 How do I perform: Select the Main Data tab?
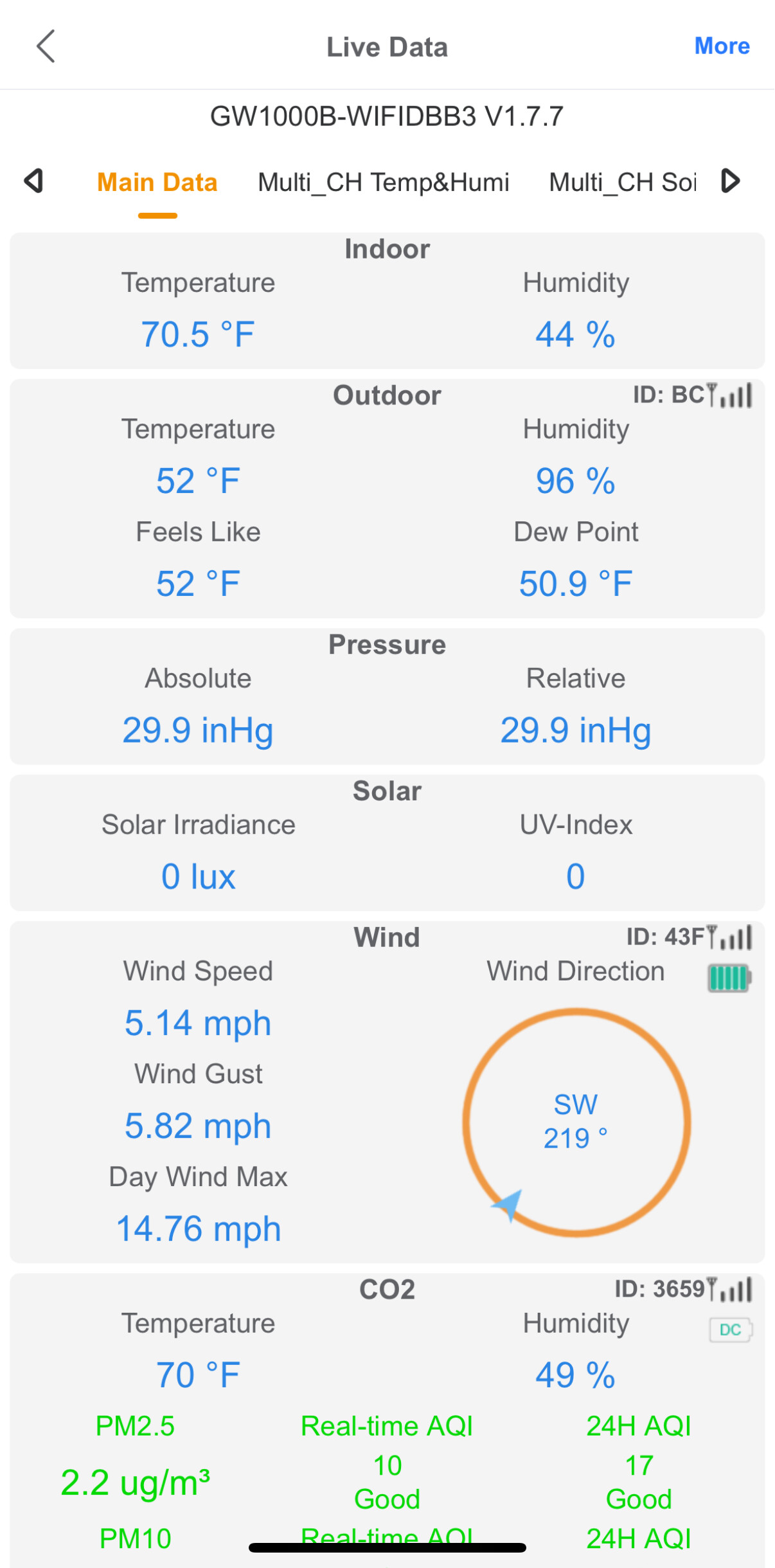[x=157, y=183]
